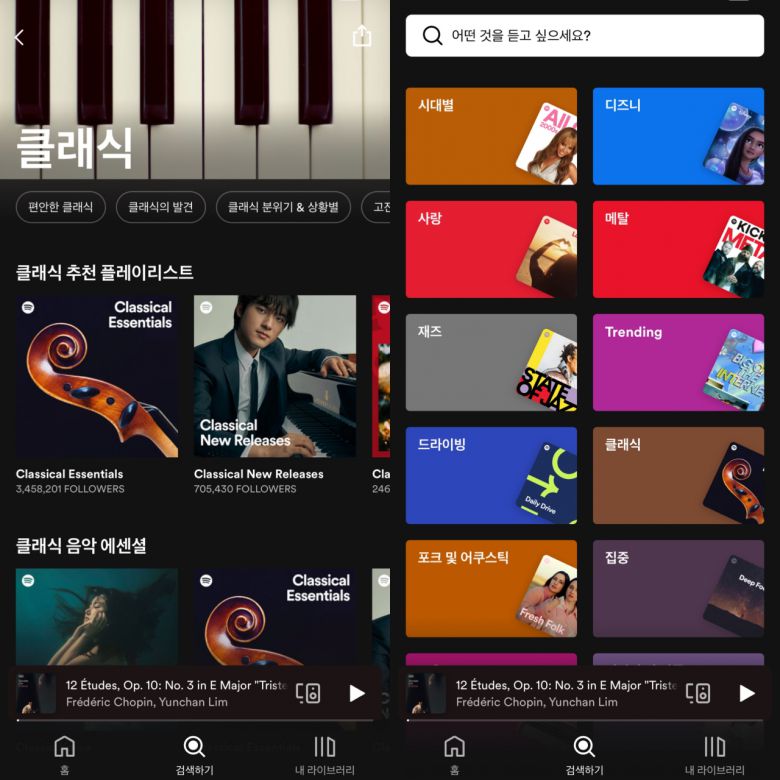
Task: Open the Trending category tile
Action: tap(678, 362)
